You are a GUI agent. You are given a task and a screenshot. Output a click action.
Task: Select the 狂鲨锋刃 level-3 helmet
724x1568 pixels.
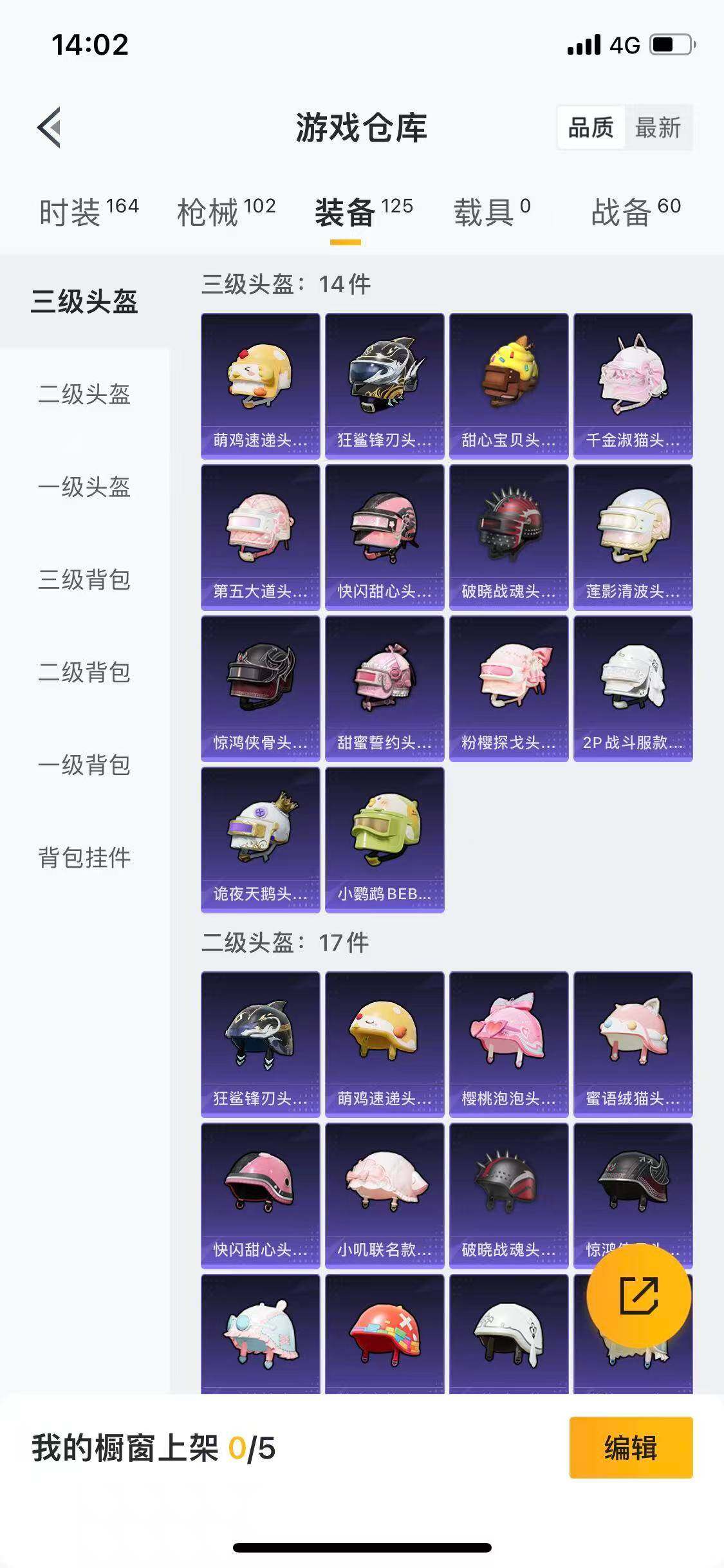pos(384,384)
